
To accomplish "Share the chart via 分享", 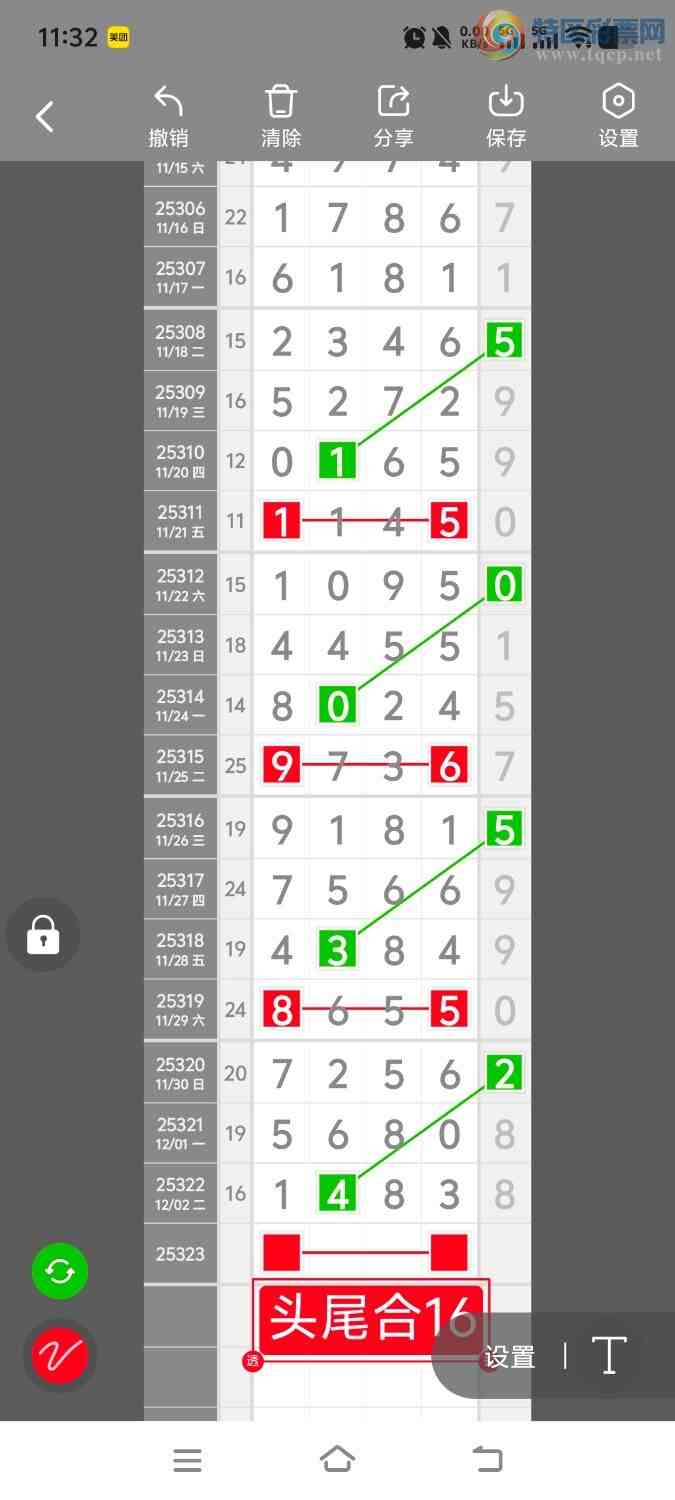I will [394, 117].
